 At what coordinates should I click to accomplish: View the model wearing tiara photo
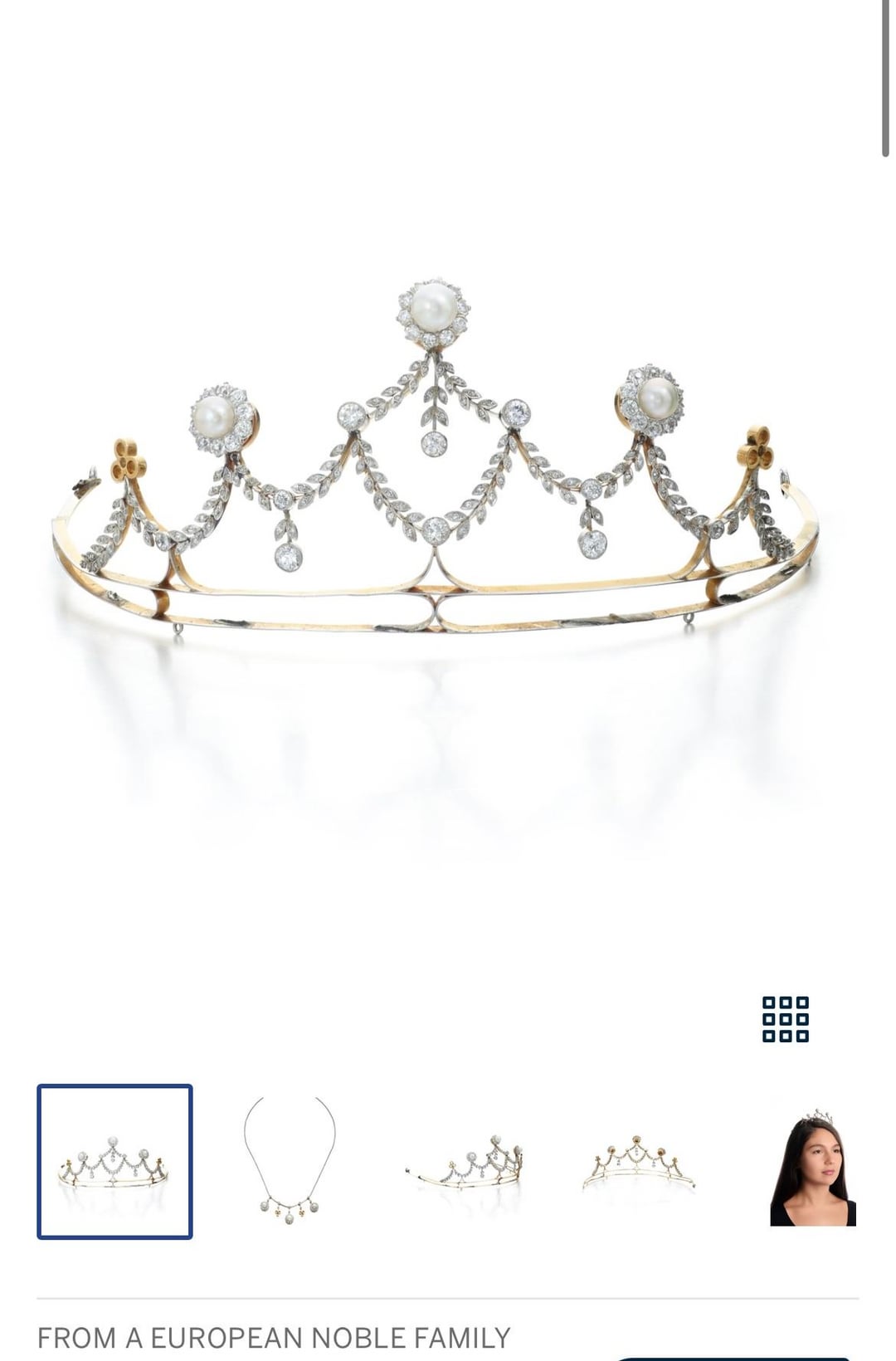813,1168
